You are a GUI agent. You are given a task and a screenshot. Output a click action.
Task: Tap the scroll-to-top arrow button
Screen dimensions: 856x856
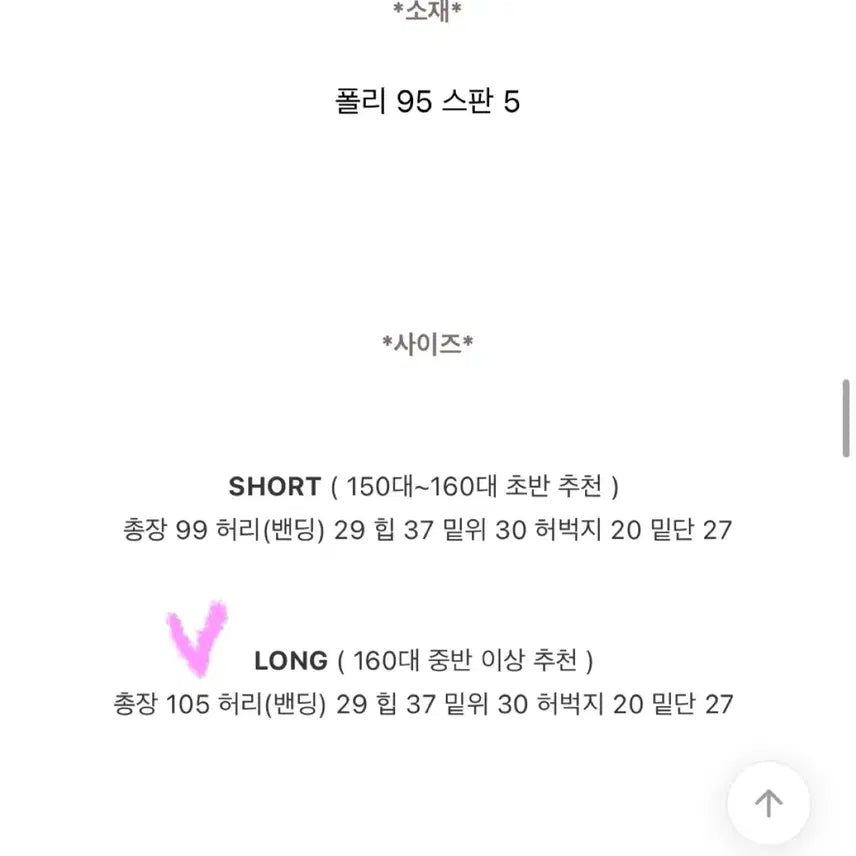click(x=768, y=801)
